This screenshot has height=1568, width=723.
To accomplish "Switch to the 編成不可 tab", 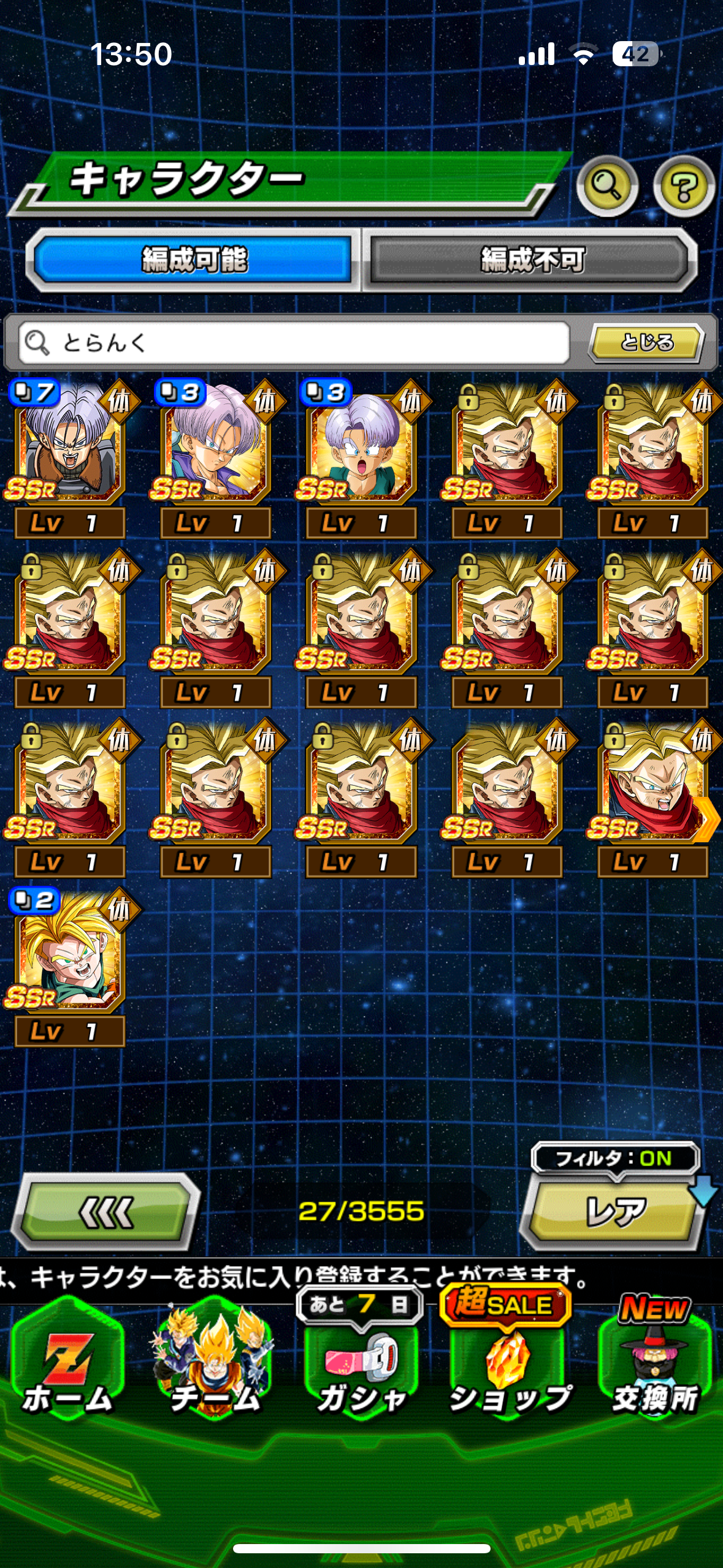I will point(532,259).
